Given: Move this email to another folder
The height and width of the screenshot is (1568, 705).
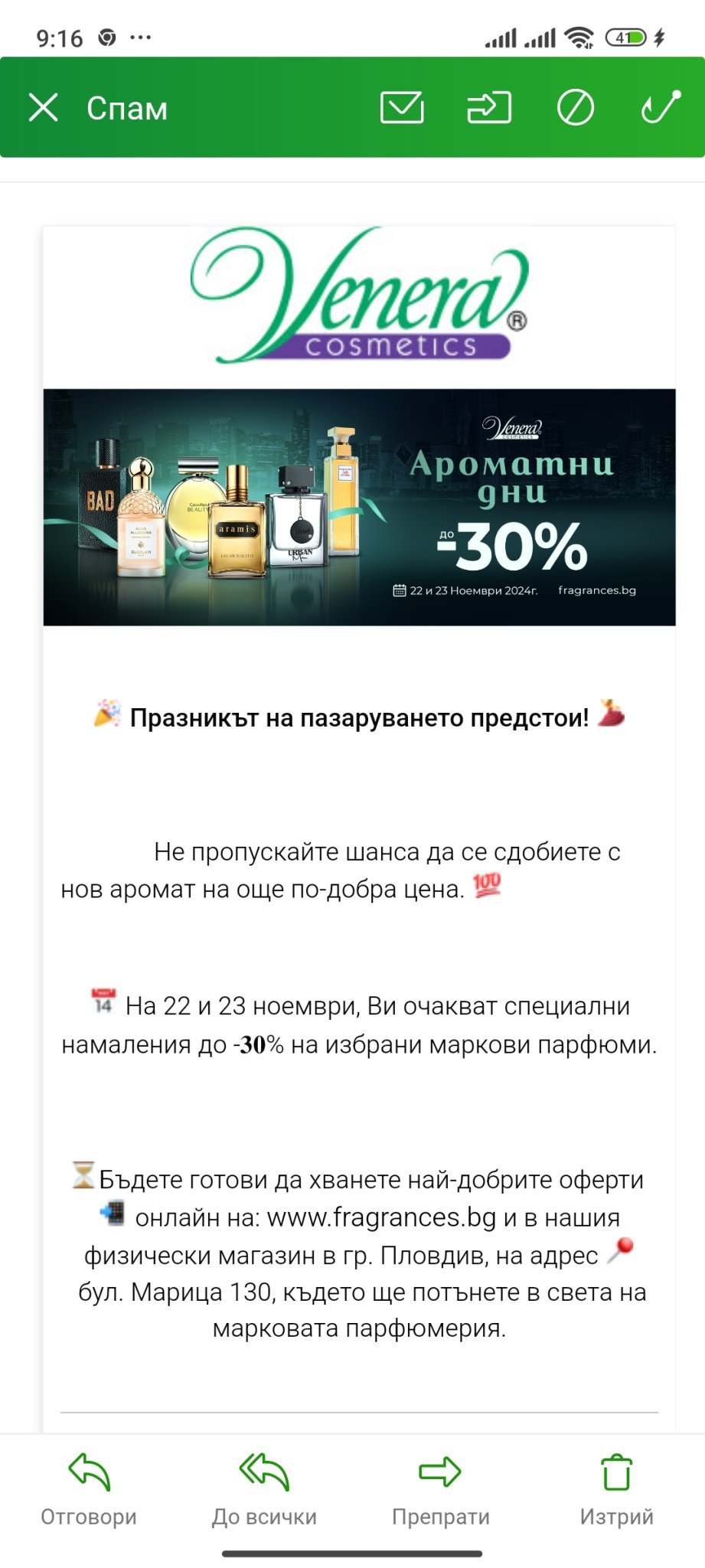Looking at the screenshot, I should [489, 108].
